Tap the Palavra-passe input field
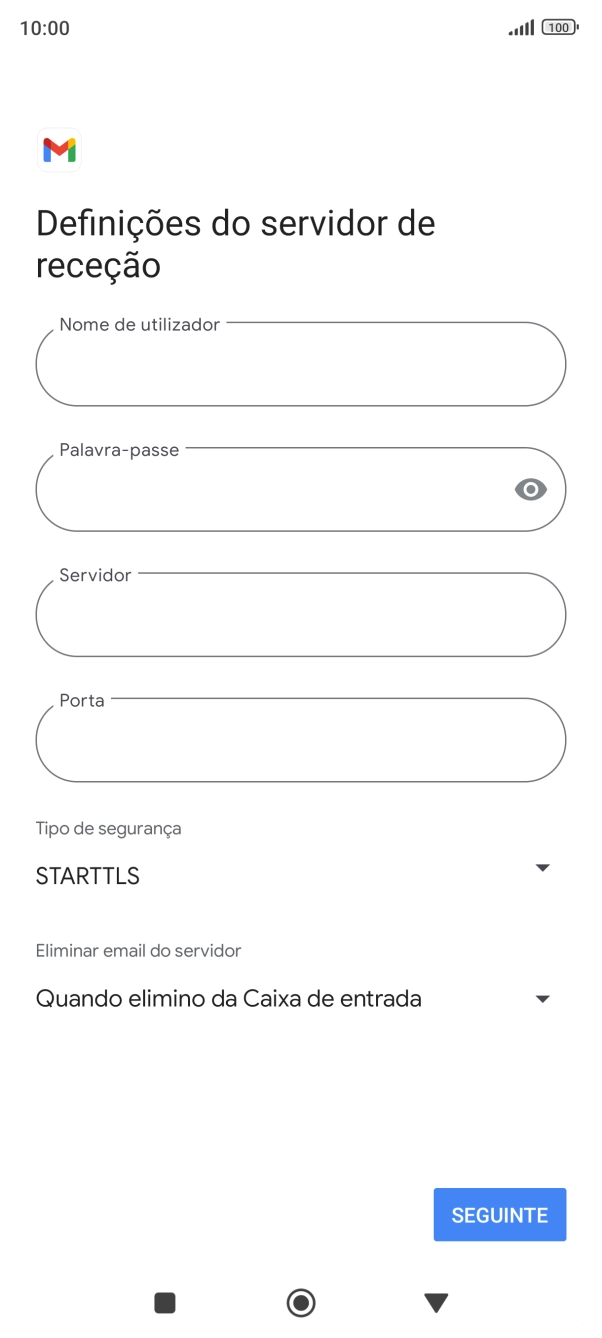602x1338 pixels. click(x=270, y=489)
